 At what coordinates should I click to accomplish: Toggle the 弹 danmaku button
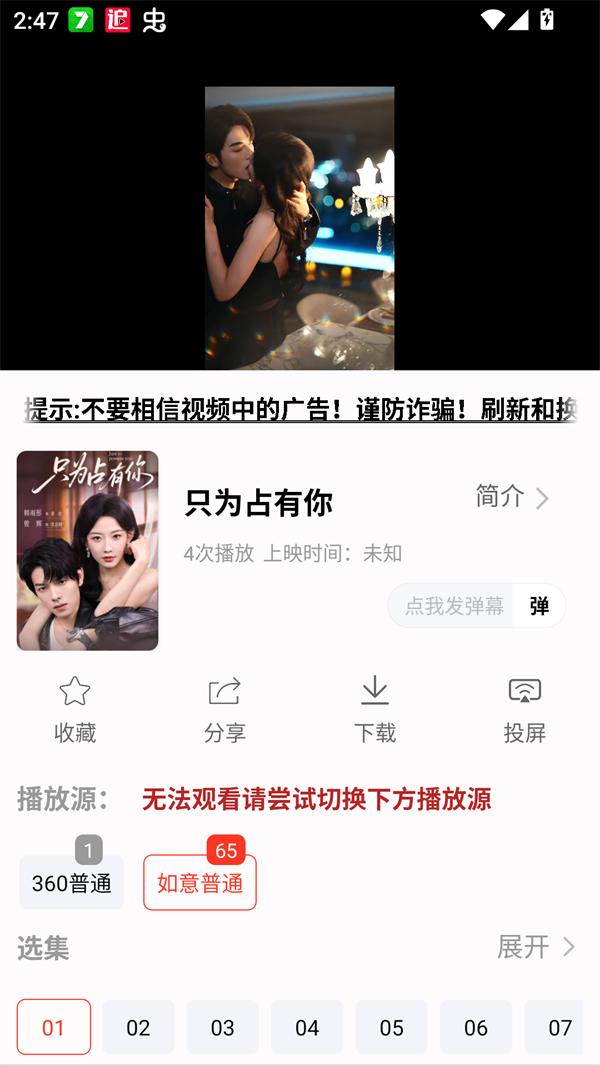(x=539, y=606)
